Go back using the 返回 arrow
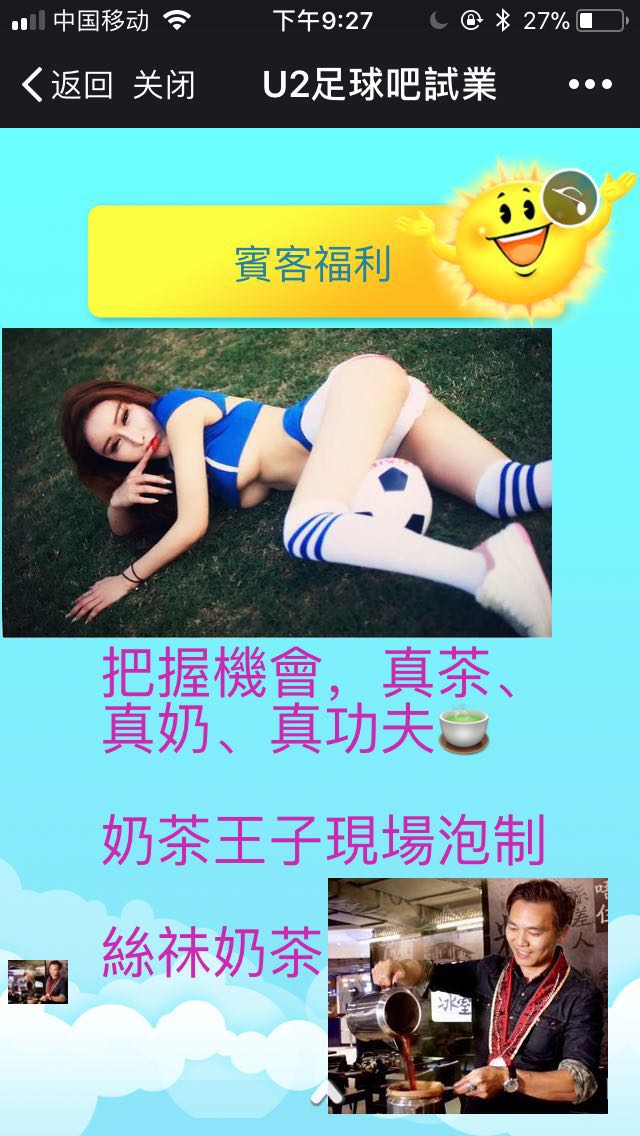This screenshot has width=640, height=1136. pyautogui.click(x=66, y=85)
